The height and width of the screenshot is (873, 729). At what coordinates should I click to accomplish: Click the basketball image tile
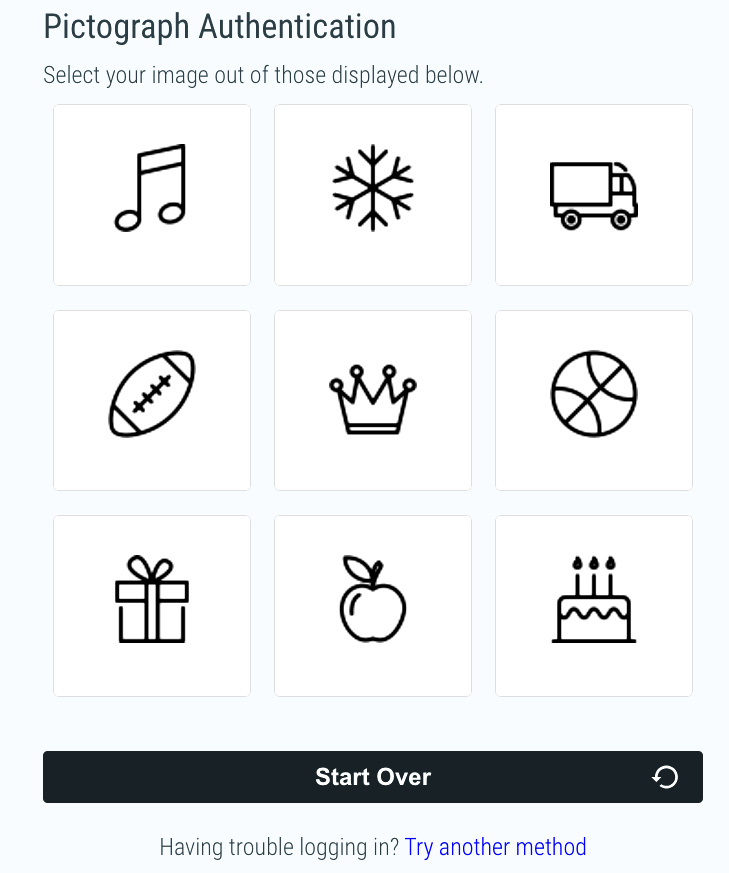593,399
